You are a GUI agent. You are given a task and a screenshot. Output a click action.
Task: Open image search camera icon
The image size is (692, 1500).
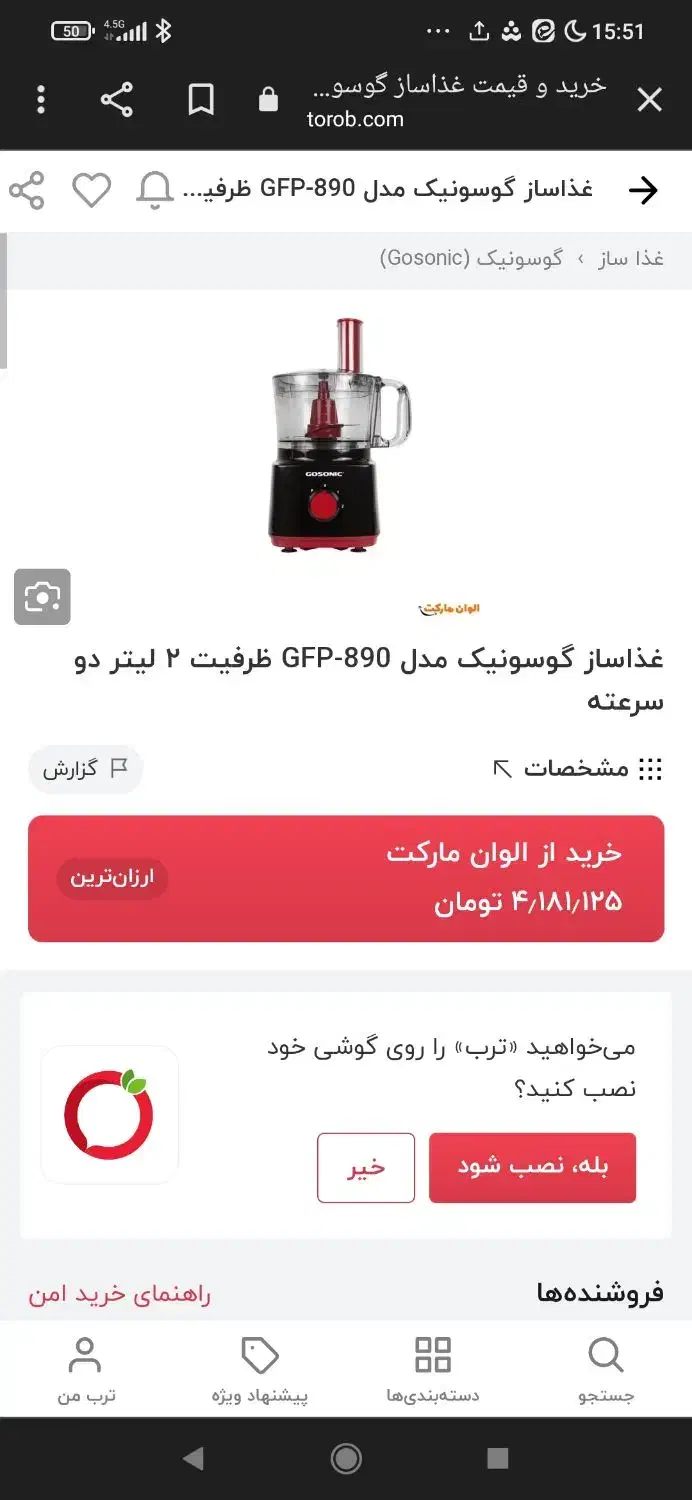[x=42, y=597]
